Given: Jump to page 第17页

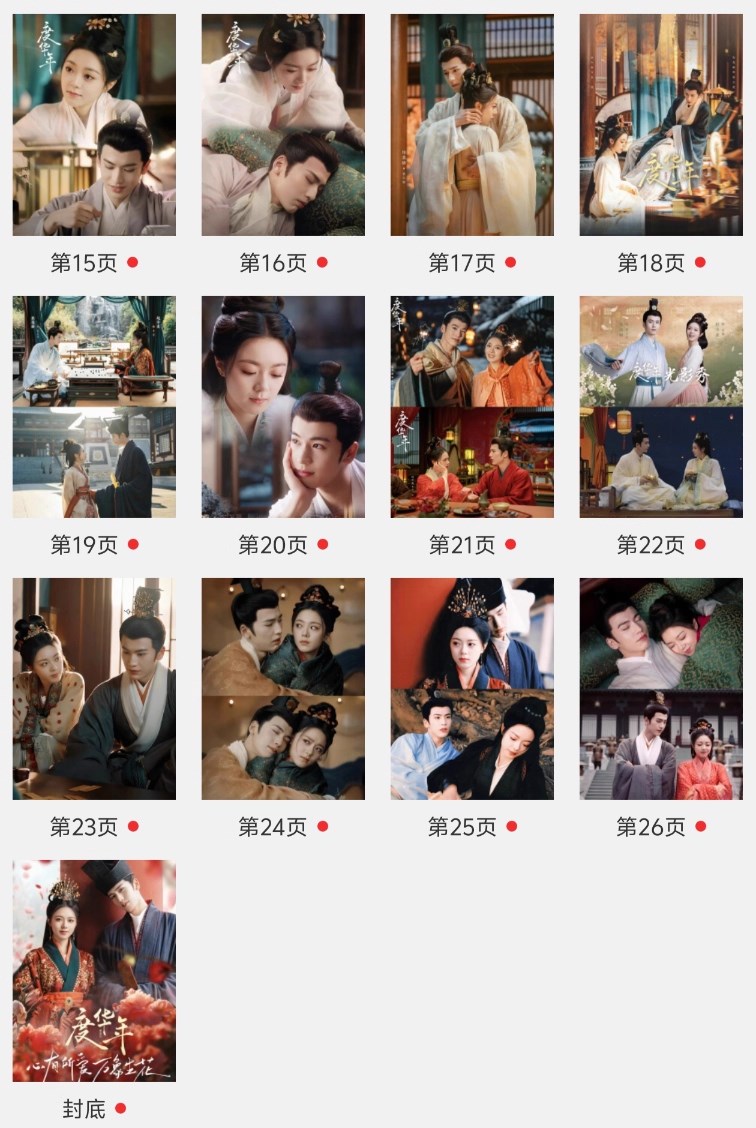Looking at the screenshot, I should pos(472,125).
